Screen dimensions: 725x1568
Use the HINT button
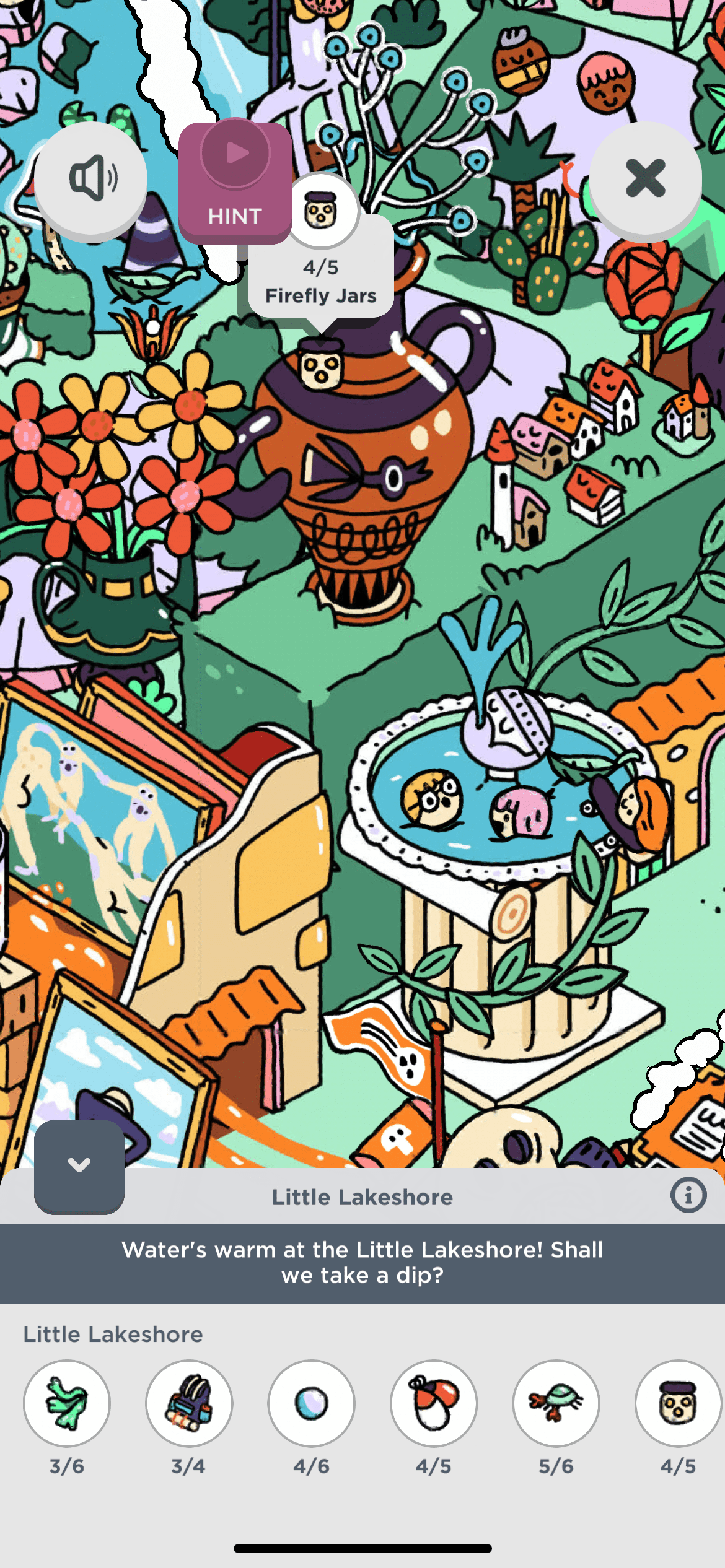(235, 181)
